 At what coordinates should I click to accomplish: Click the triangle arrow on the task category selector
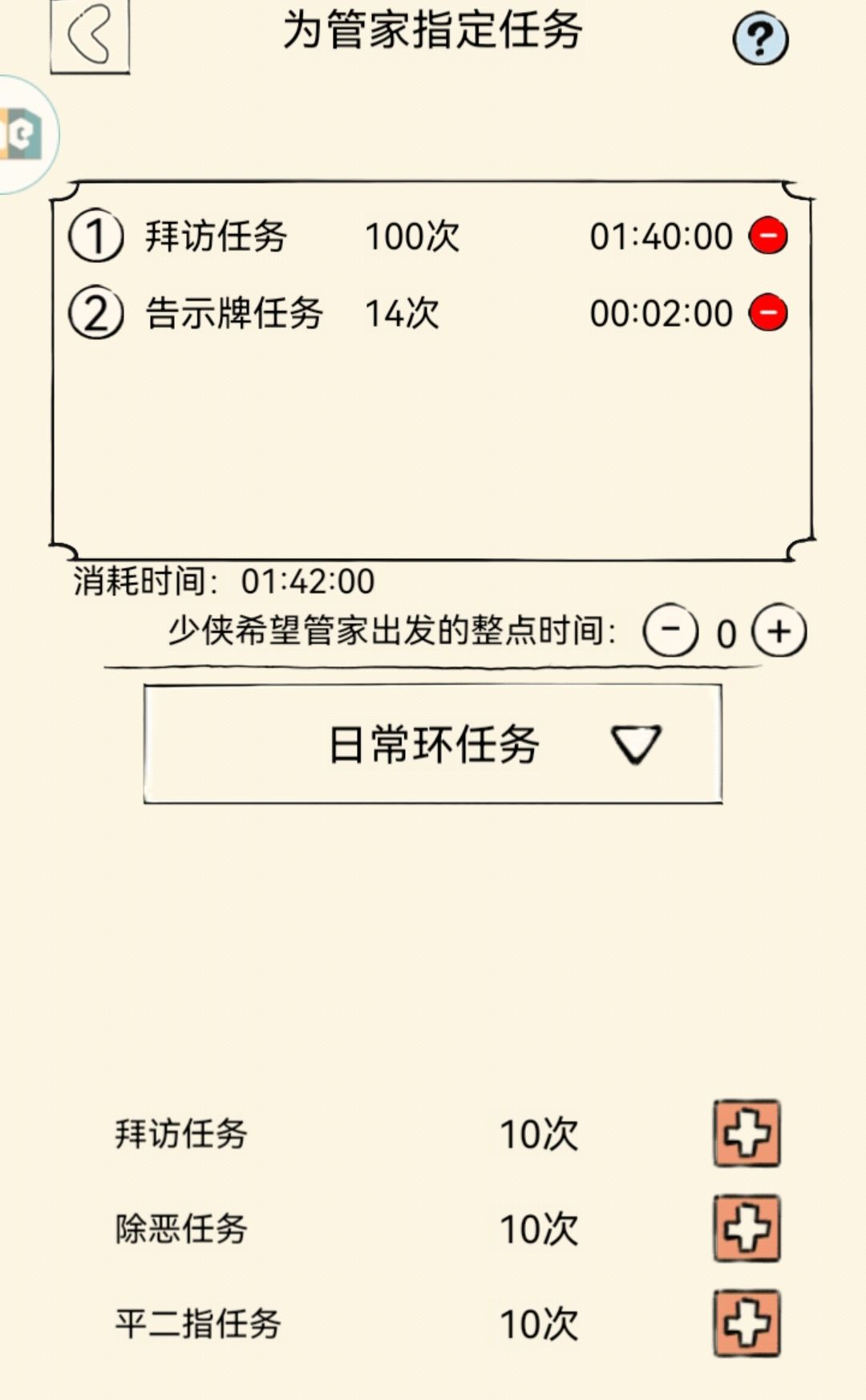637,746
